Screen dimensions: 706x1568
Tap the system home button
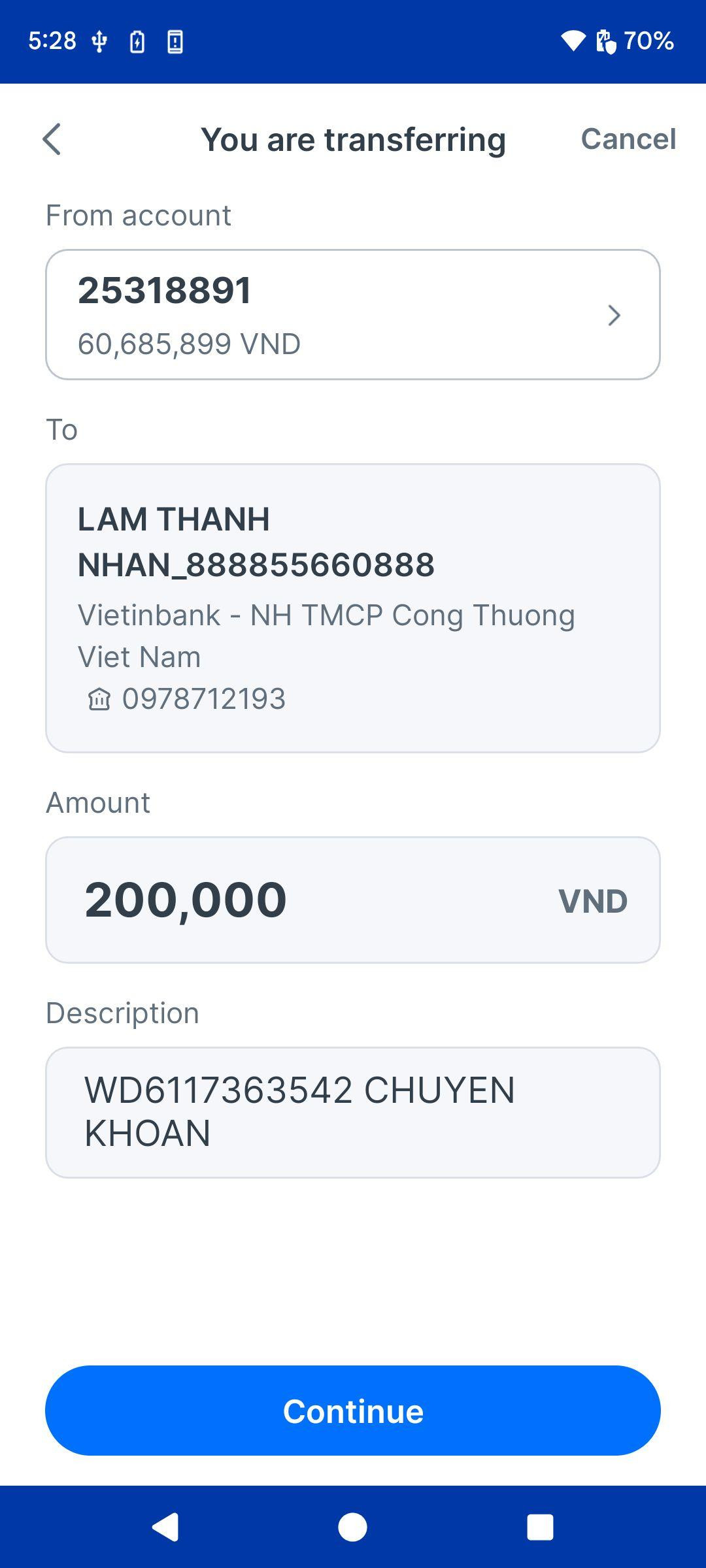[x=352, y=1527]
